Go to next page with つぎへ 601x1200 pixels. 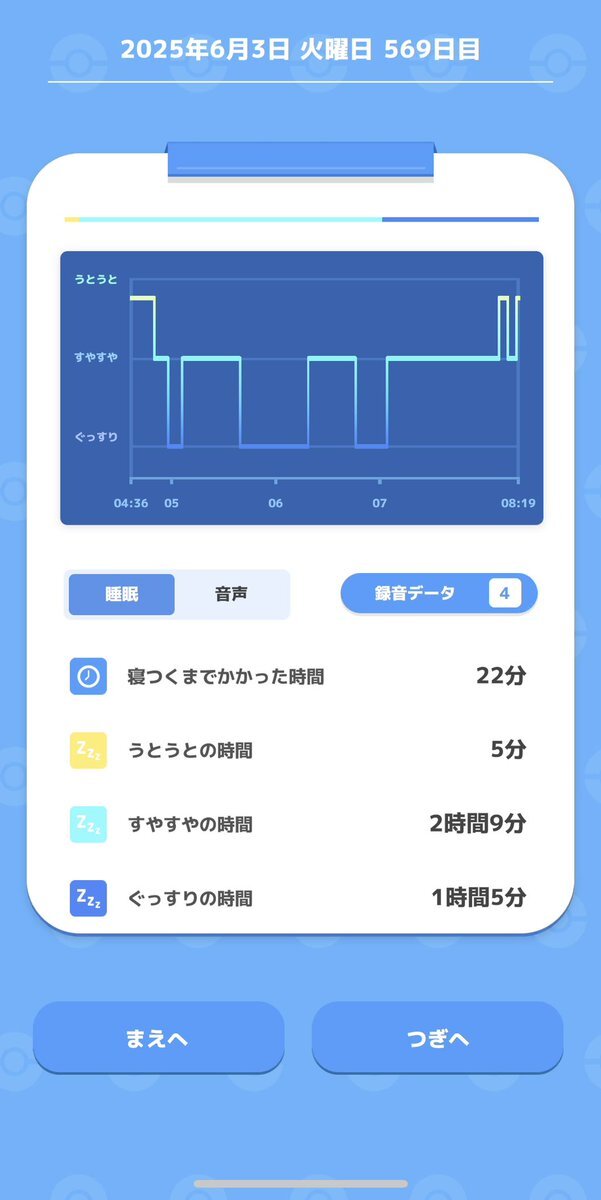(x=437, y=1037)
